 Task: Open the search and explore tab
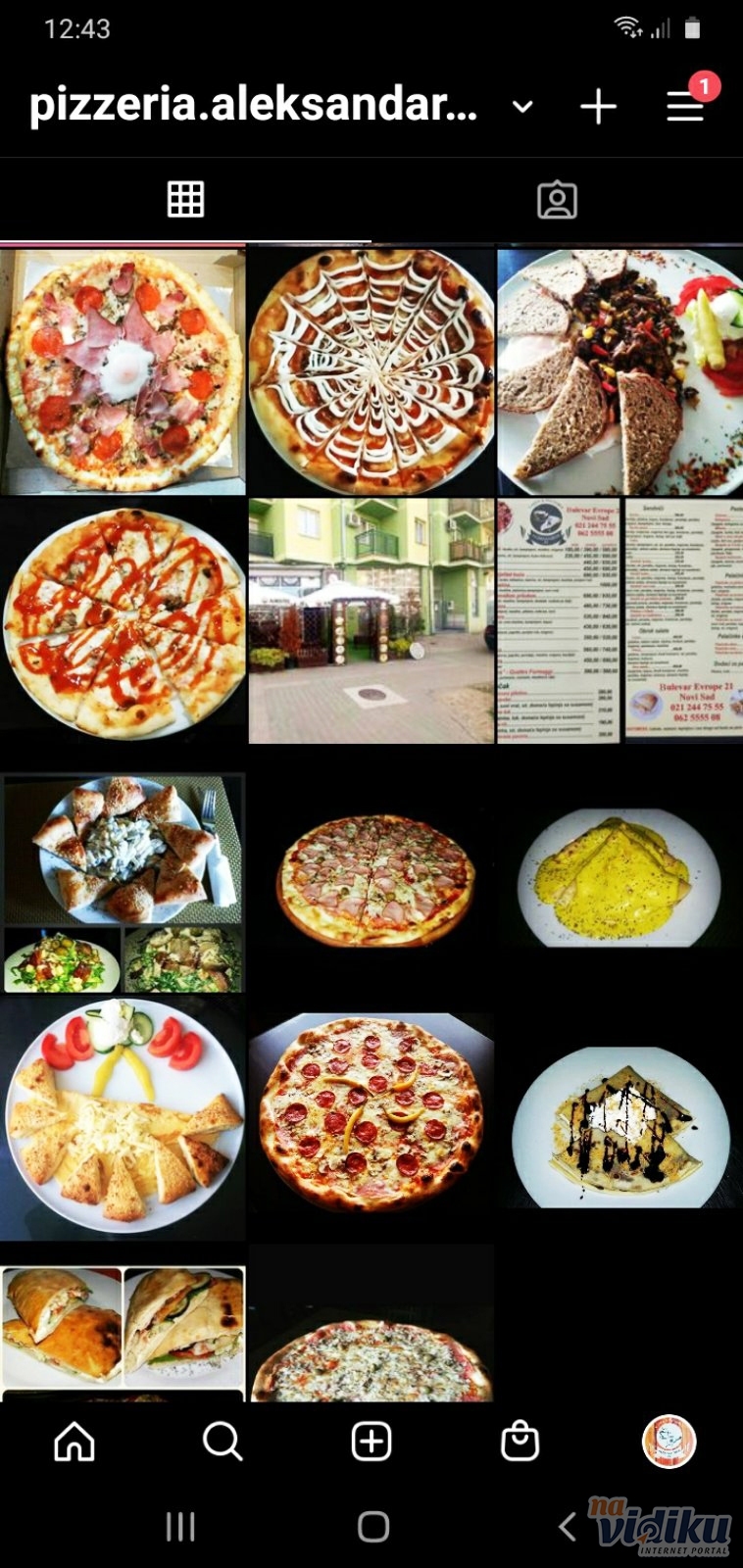(223, 1442)
